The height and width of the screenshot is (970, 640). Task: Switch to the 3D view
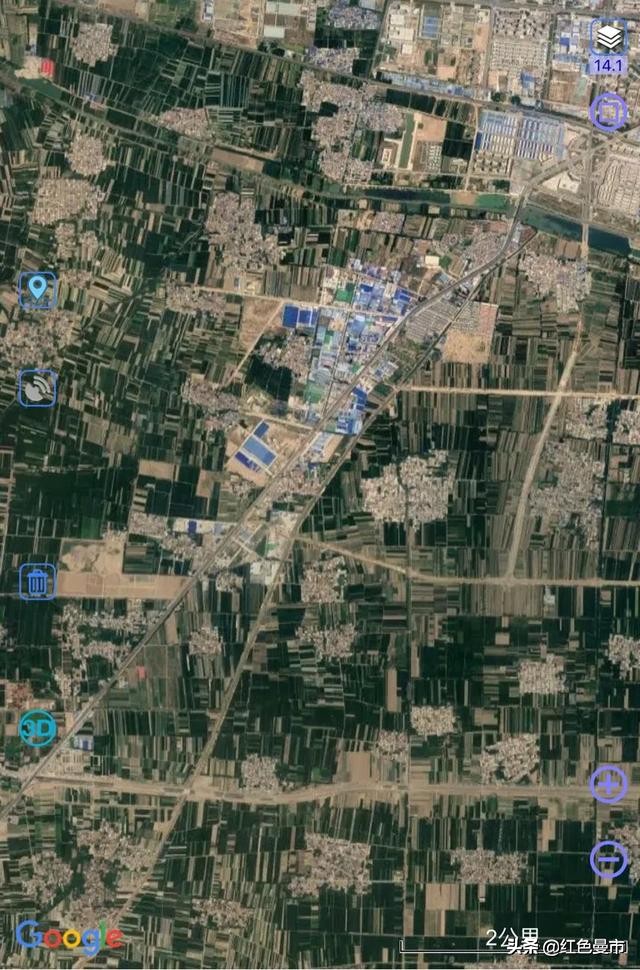point(38,727)
